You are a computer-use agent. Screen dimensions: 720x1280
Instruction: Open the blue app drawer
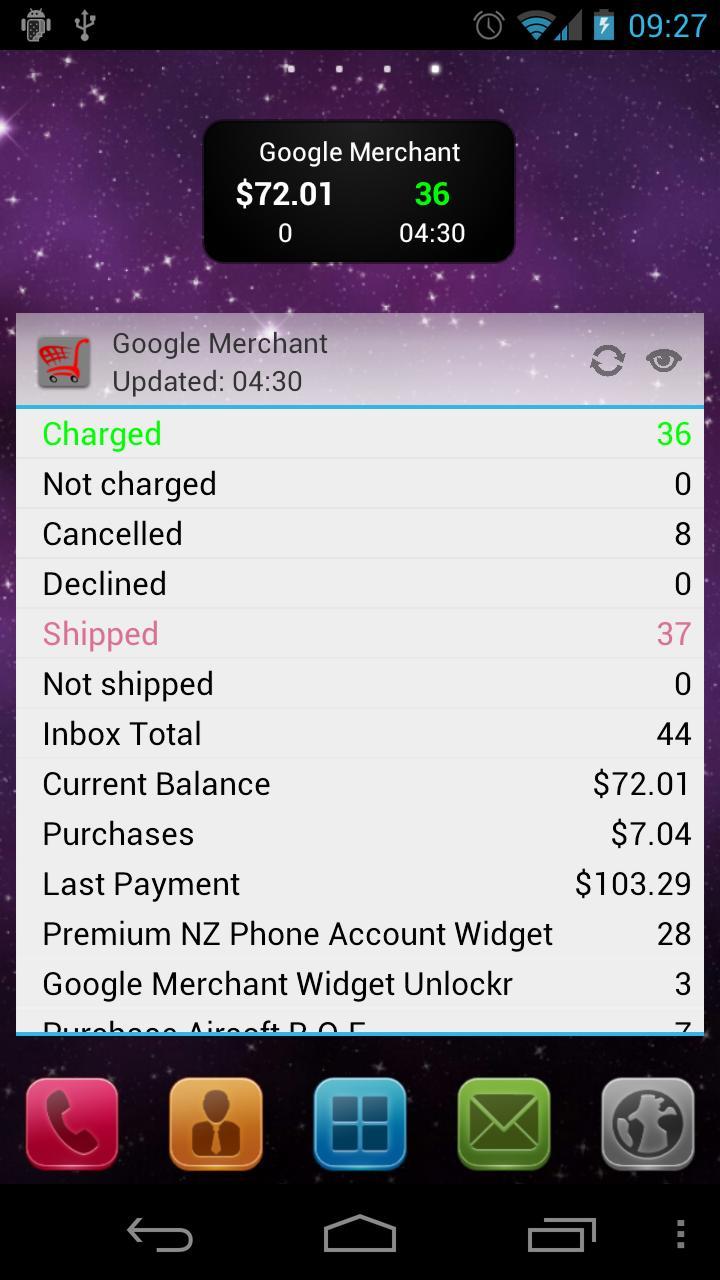pos(359,1123)
